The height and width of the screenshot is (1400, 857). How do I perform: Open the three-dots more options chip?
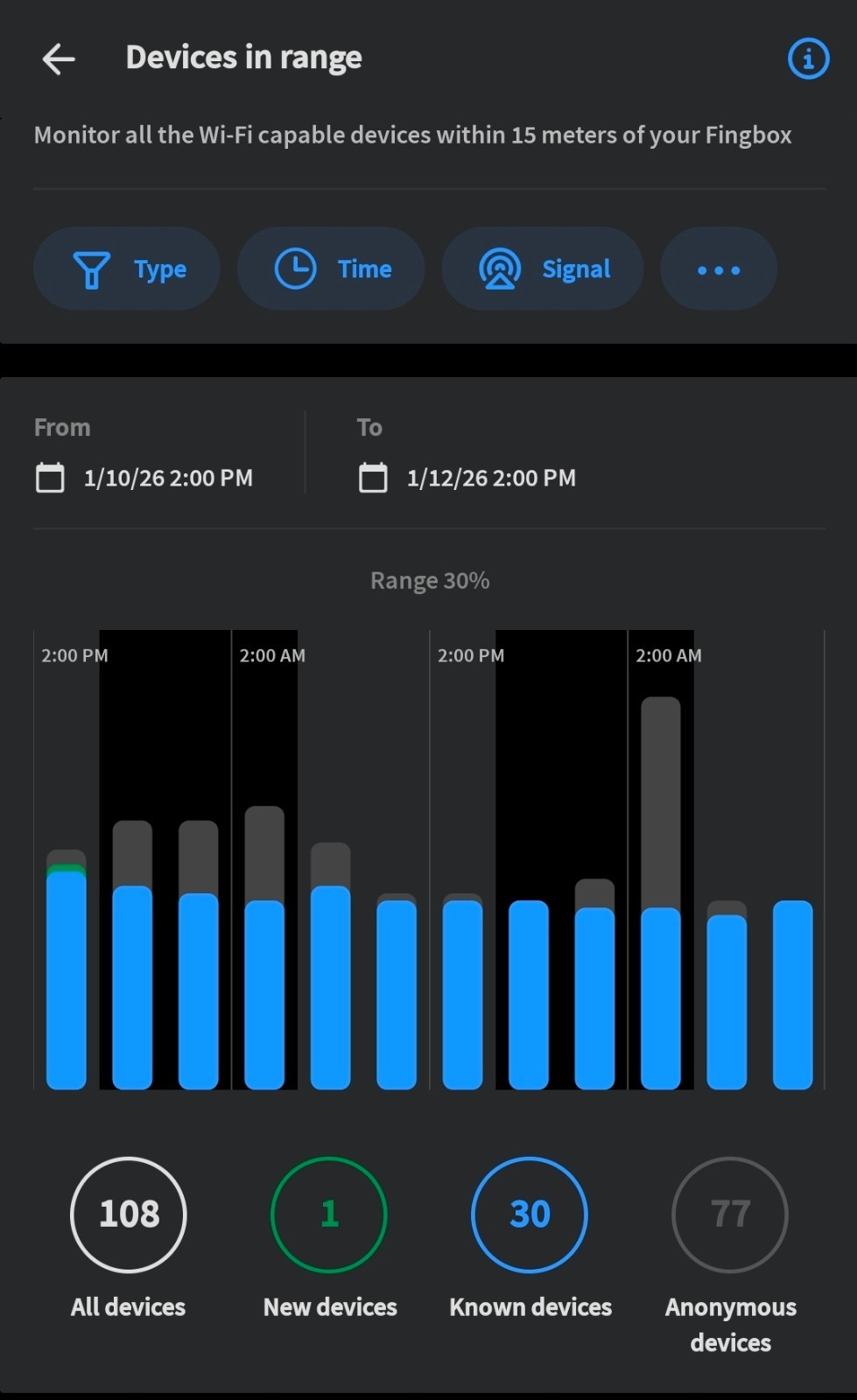[718, 269]
